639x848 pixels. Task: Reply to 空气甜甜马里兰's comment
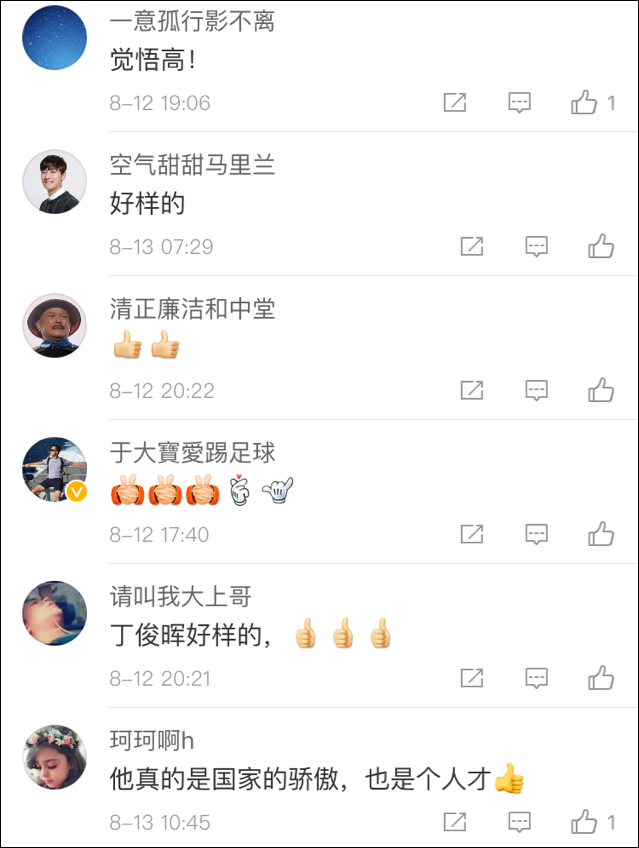537,246
